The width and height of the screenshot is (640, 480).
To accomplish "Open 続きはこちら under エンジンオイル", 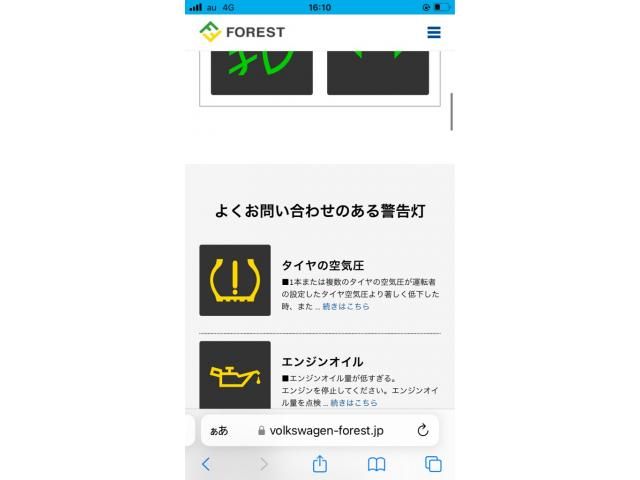I will (x=354, y=402).
